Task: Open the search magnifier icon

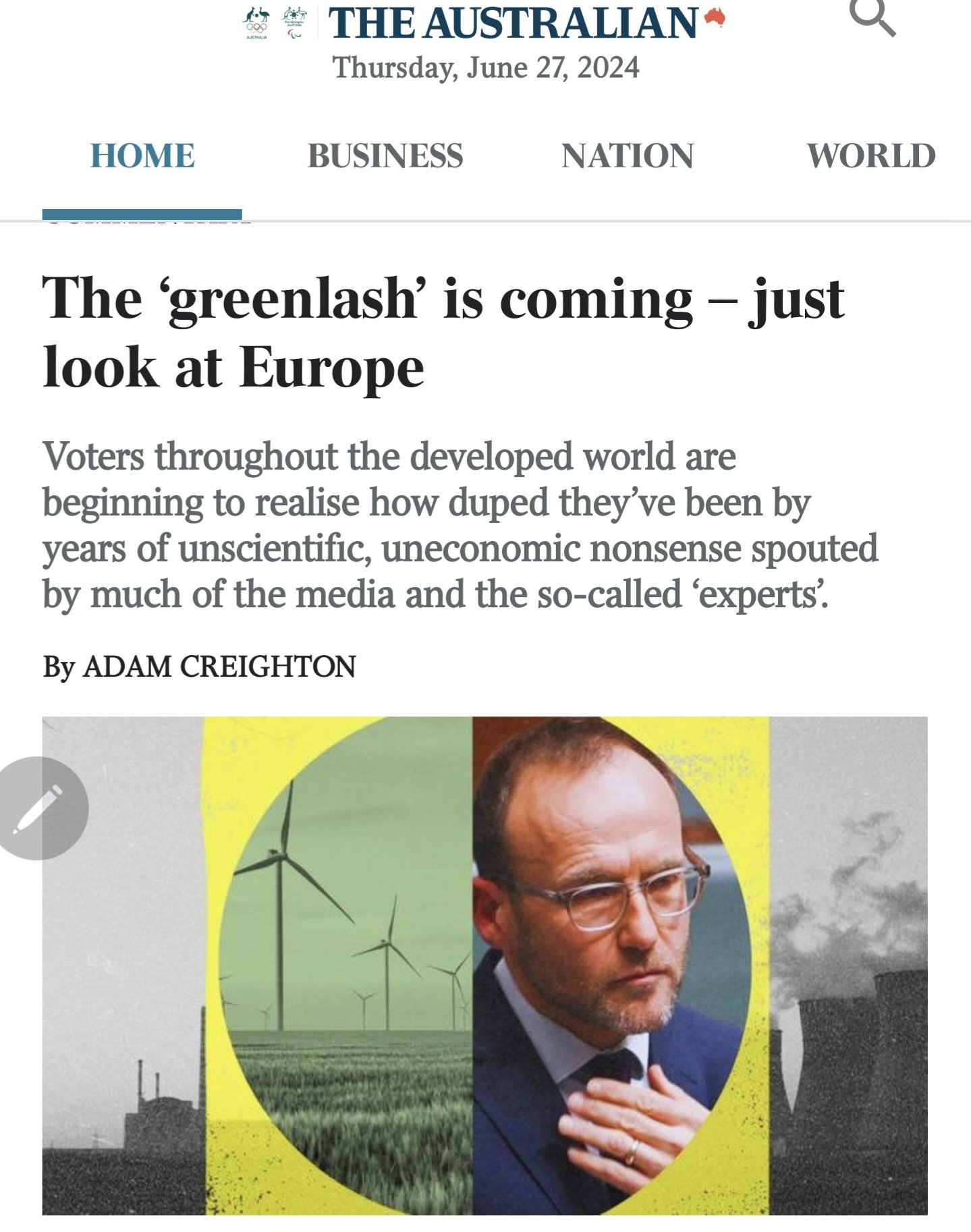Action: coord(872,19)
